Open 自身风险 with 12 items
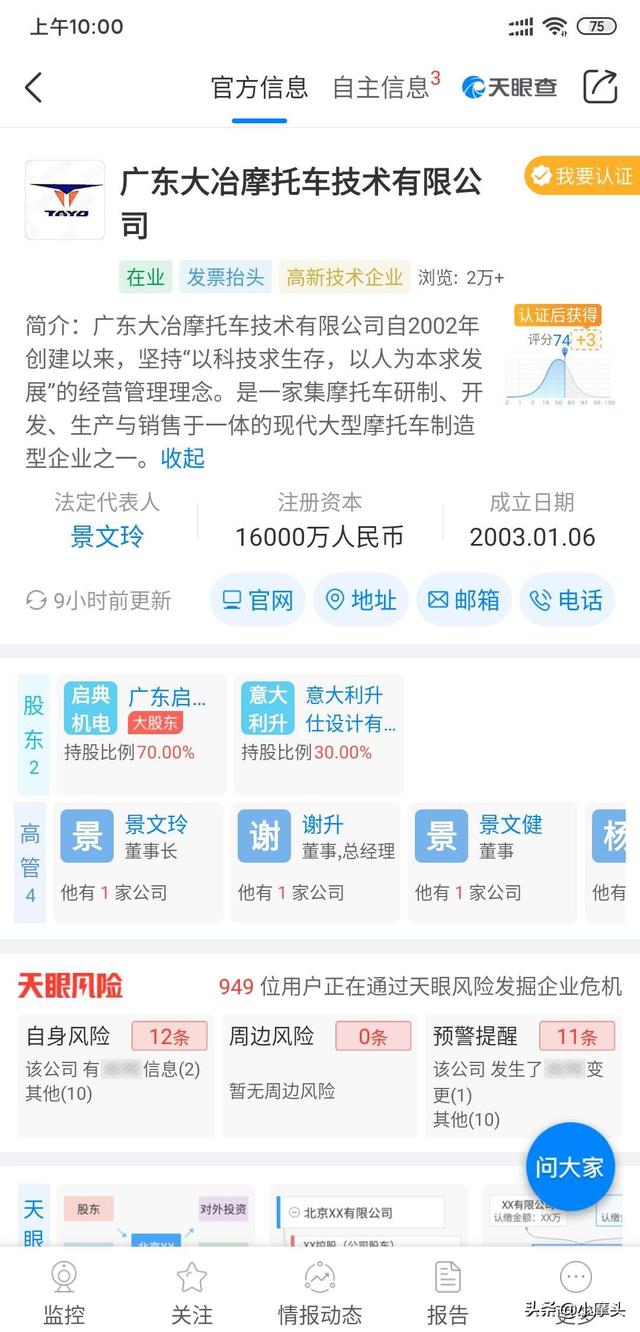Screen dimensions: 640x1332 [x=116, y=1076]
